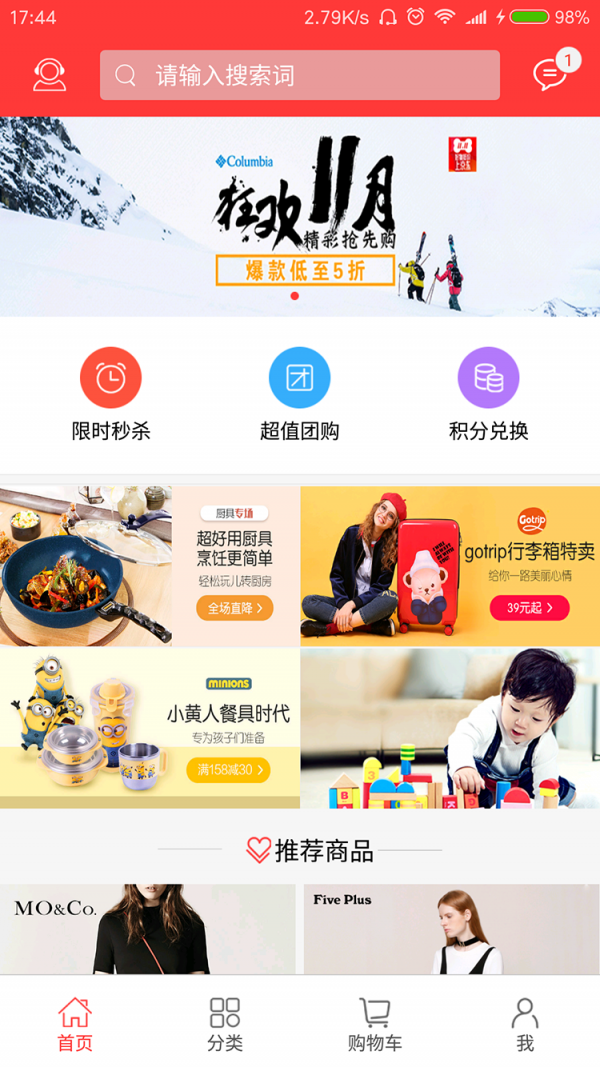Open the 厨具专场 cookware promotion
Screen dimensions: 600x1067
coord(149,566)
